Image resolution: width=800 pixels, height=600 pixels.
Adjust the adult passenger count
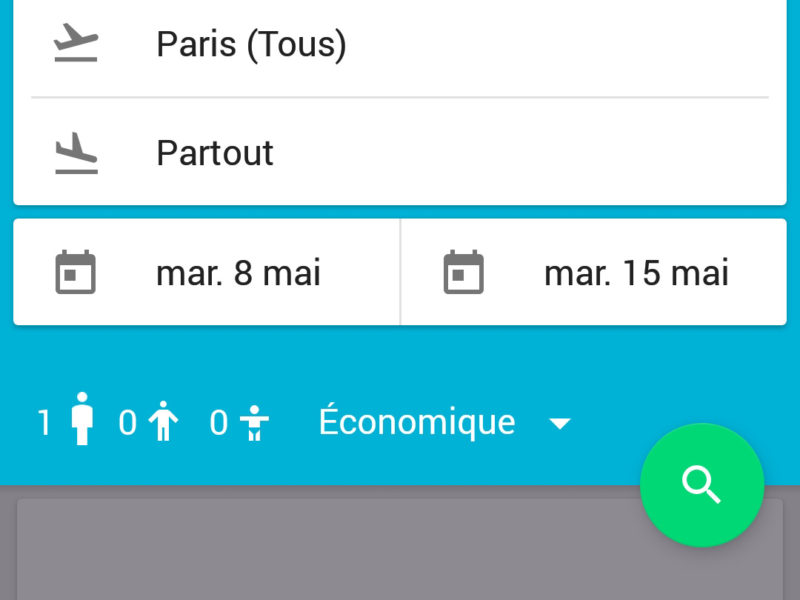(66, 422)
